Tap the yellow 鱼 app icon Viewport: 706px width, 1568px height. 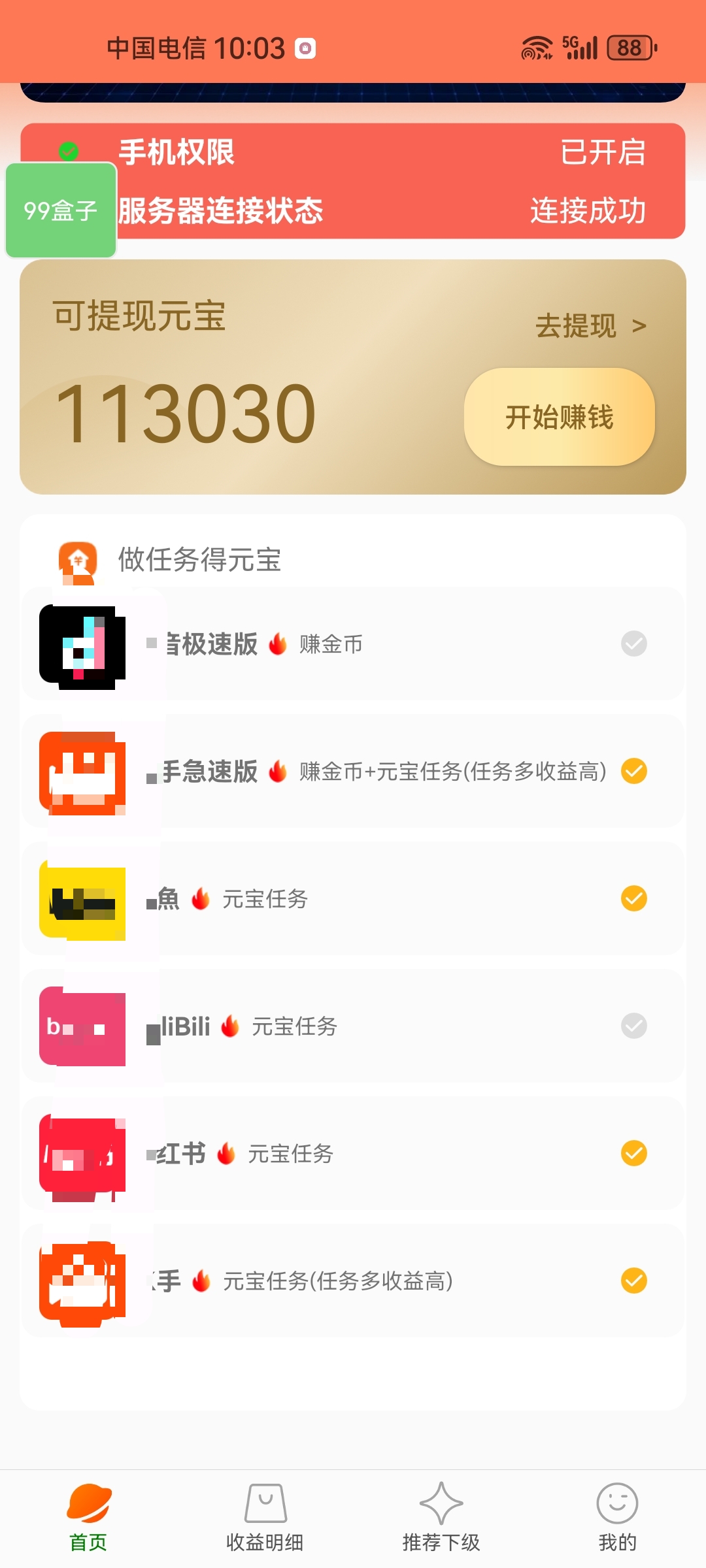[x=82, y=899]
